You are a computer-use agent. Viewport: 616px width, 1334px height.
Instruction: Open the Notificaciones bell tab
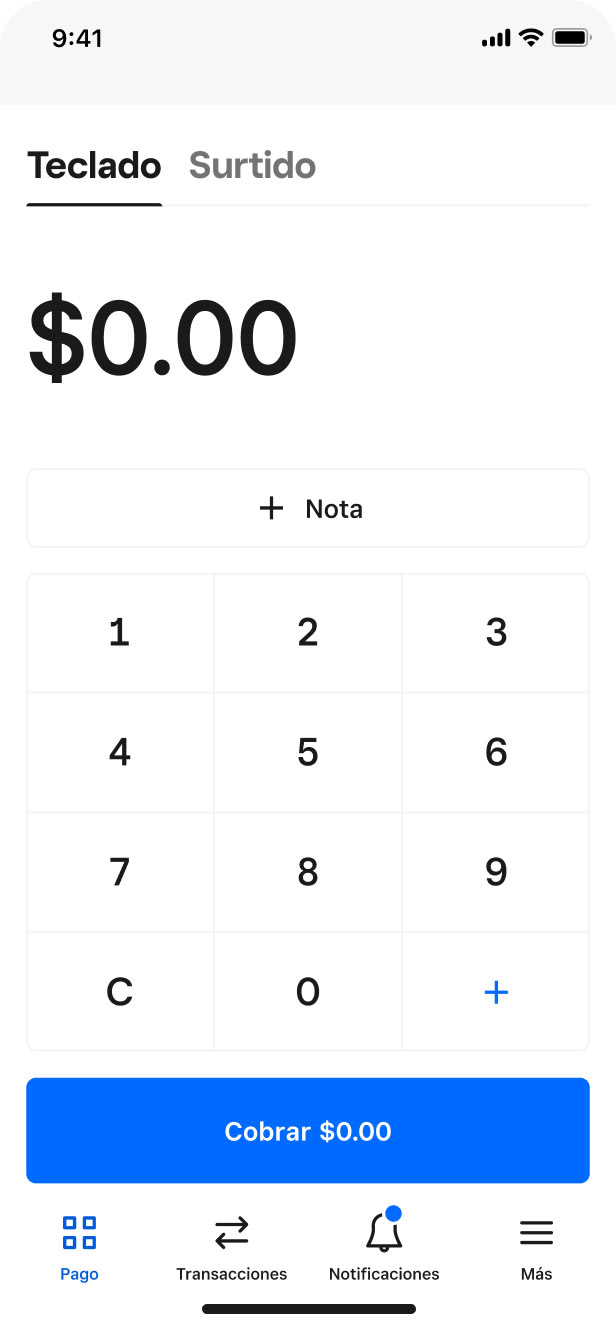pos(384,1246)
